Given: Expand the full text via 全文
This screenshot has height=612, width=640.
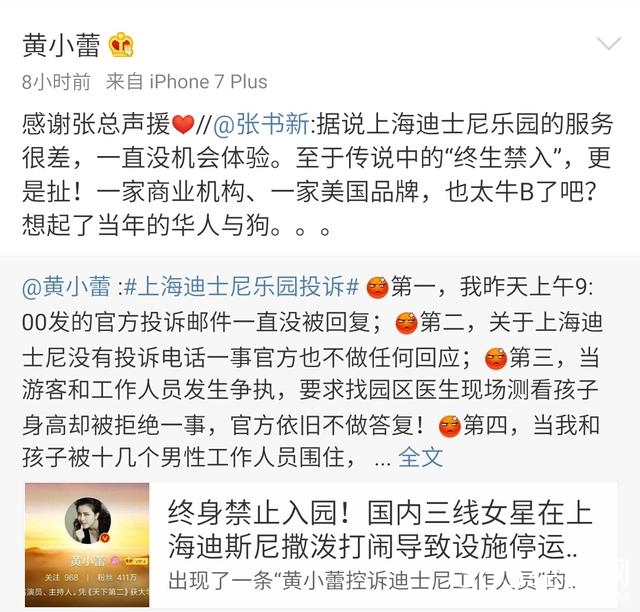Looking at the screenshot, I should (x=420, y=457).
